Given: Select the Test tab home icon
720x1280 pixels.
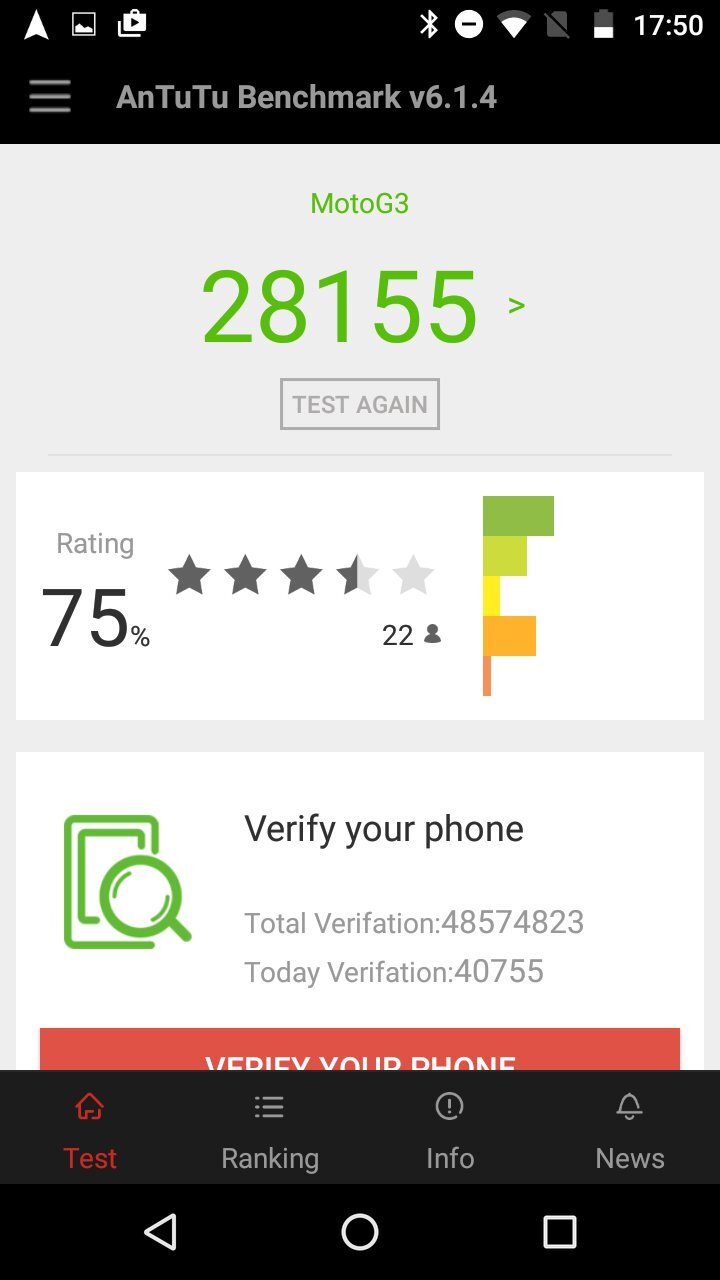Looking at the screenshot, I should pos(89,1106).
